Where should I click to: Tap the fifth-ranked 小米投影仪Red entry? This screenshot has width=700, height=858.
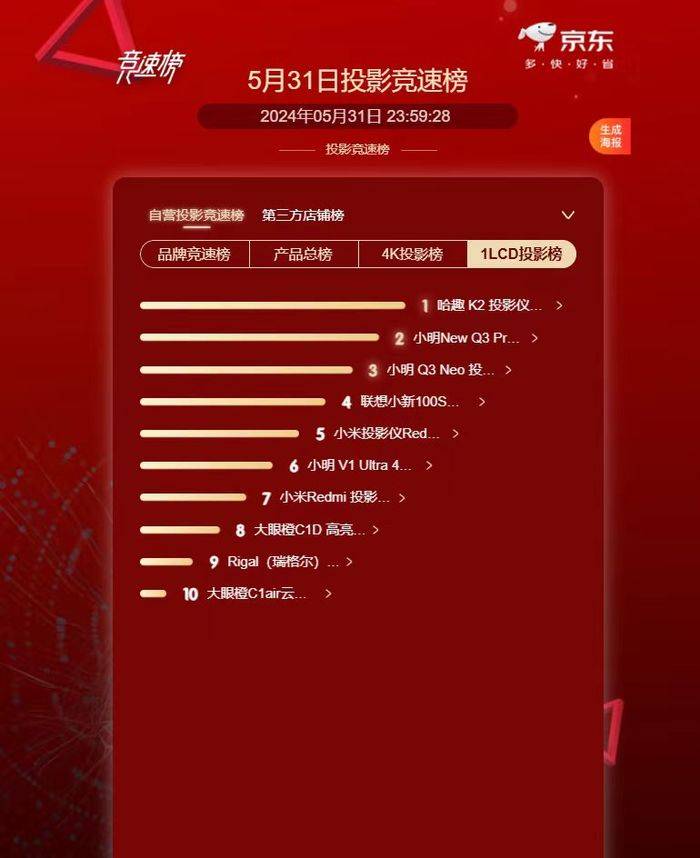click(387, 434)
